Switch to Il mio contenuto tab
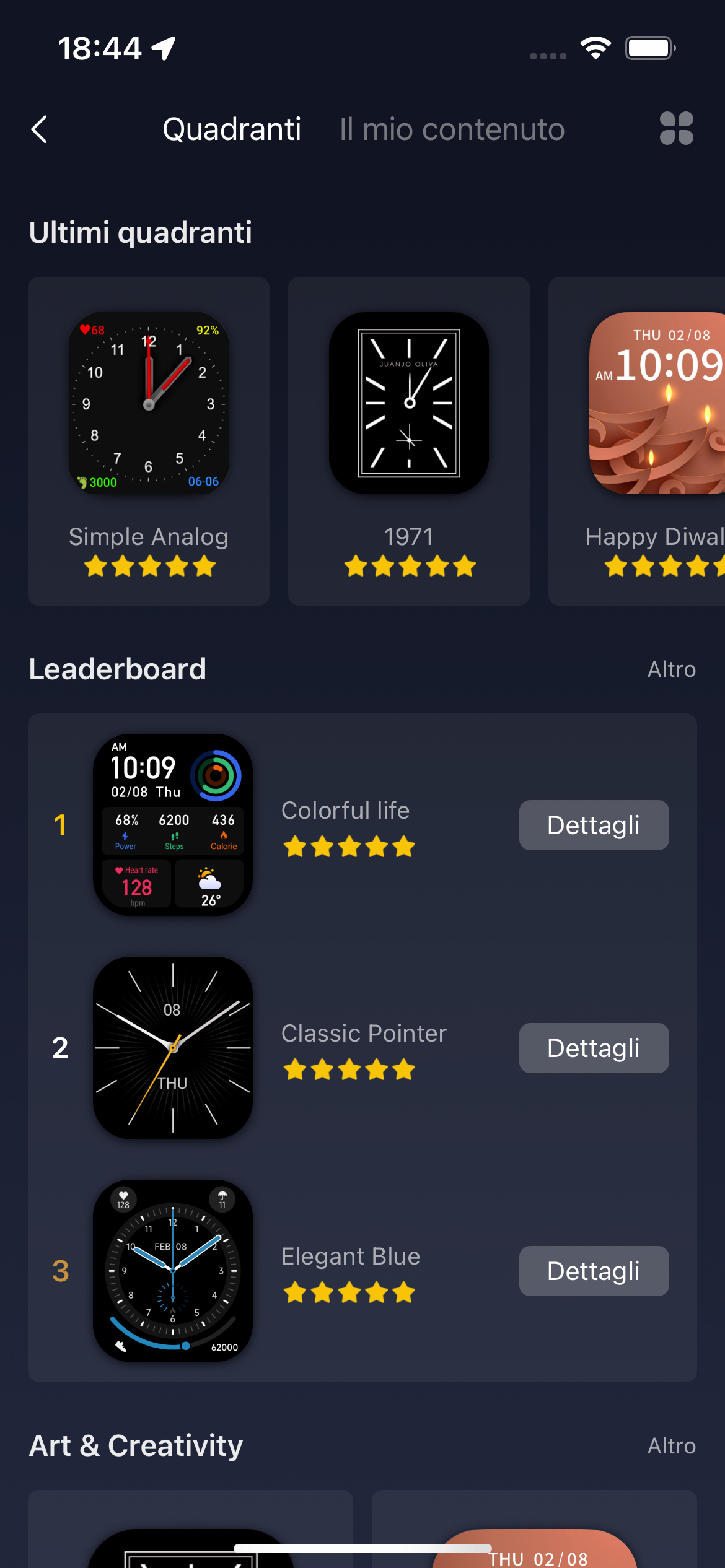Screen dimensions: 725x1568 point(452,129)
